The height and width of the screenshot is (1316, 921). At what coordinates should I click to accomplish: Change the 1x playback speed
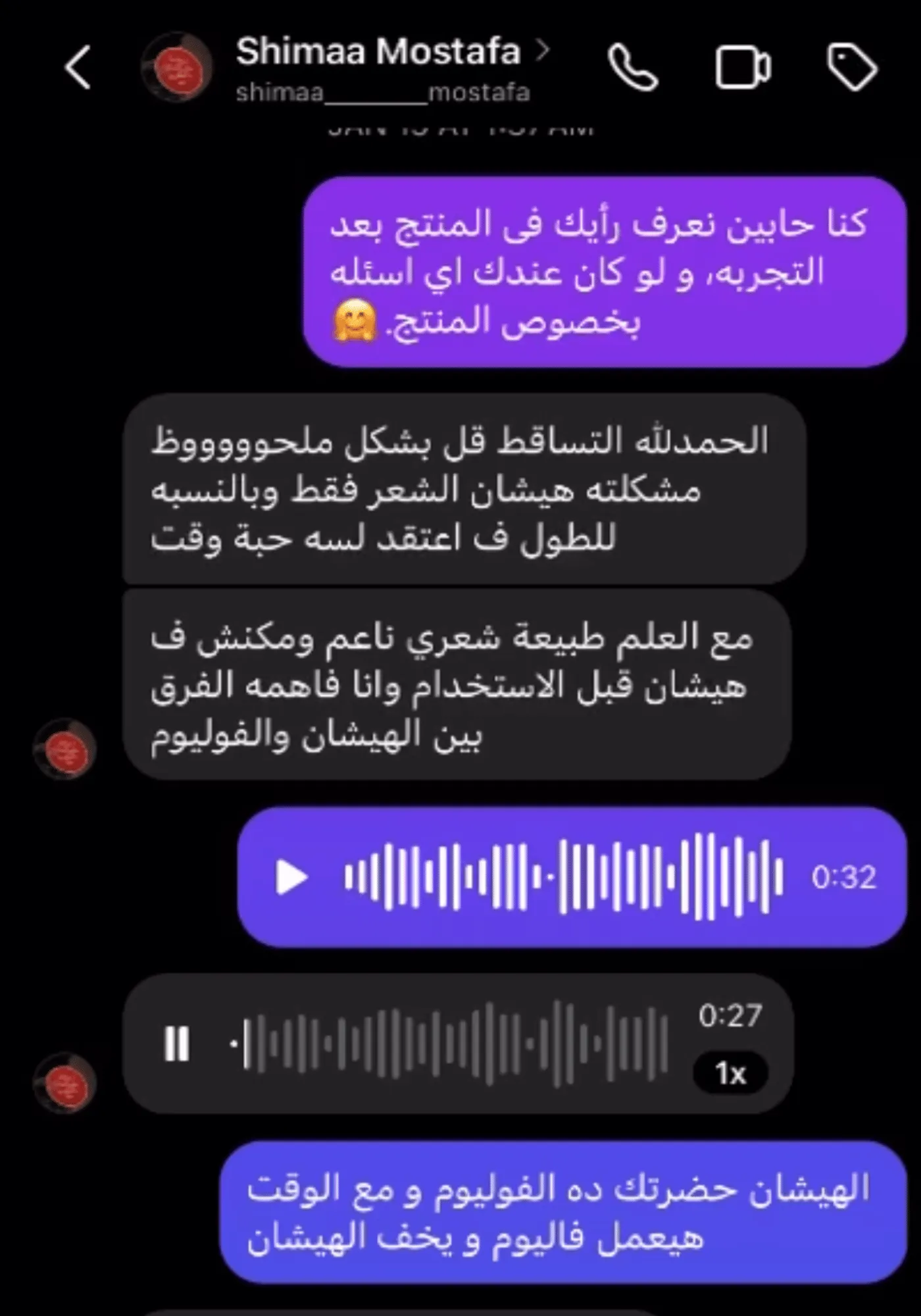[730, 1074]
